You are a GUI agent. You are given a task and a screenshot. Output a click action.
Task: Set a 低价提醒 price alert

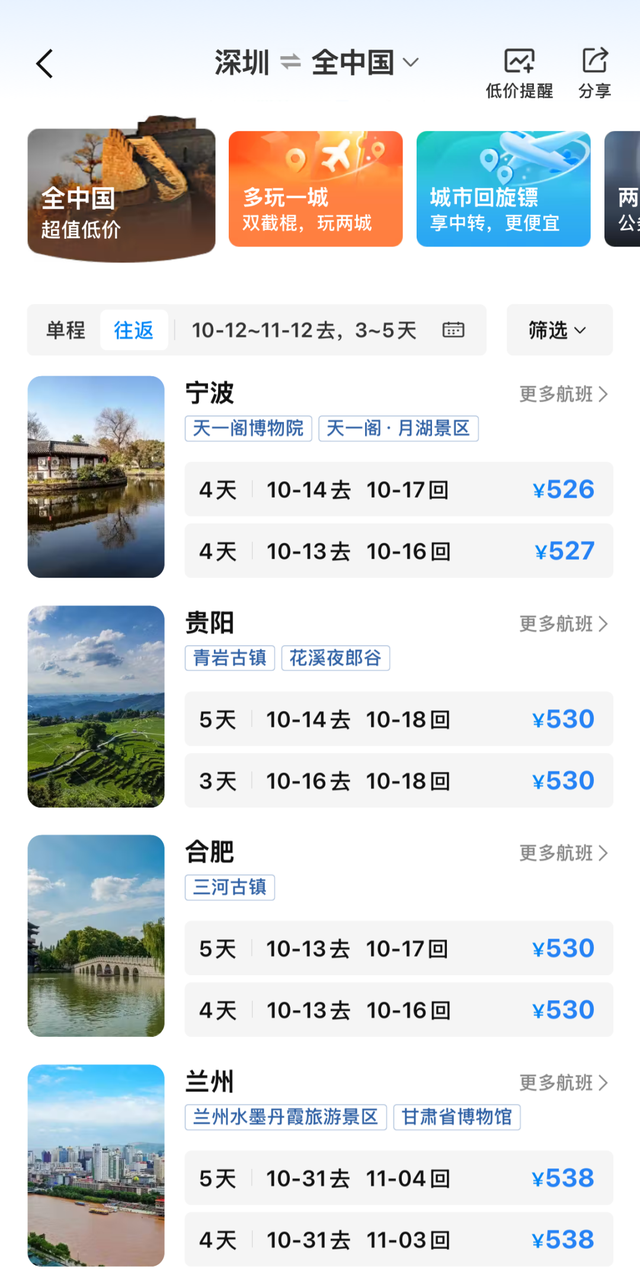(519, 73)
